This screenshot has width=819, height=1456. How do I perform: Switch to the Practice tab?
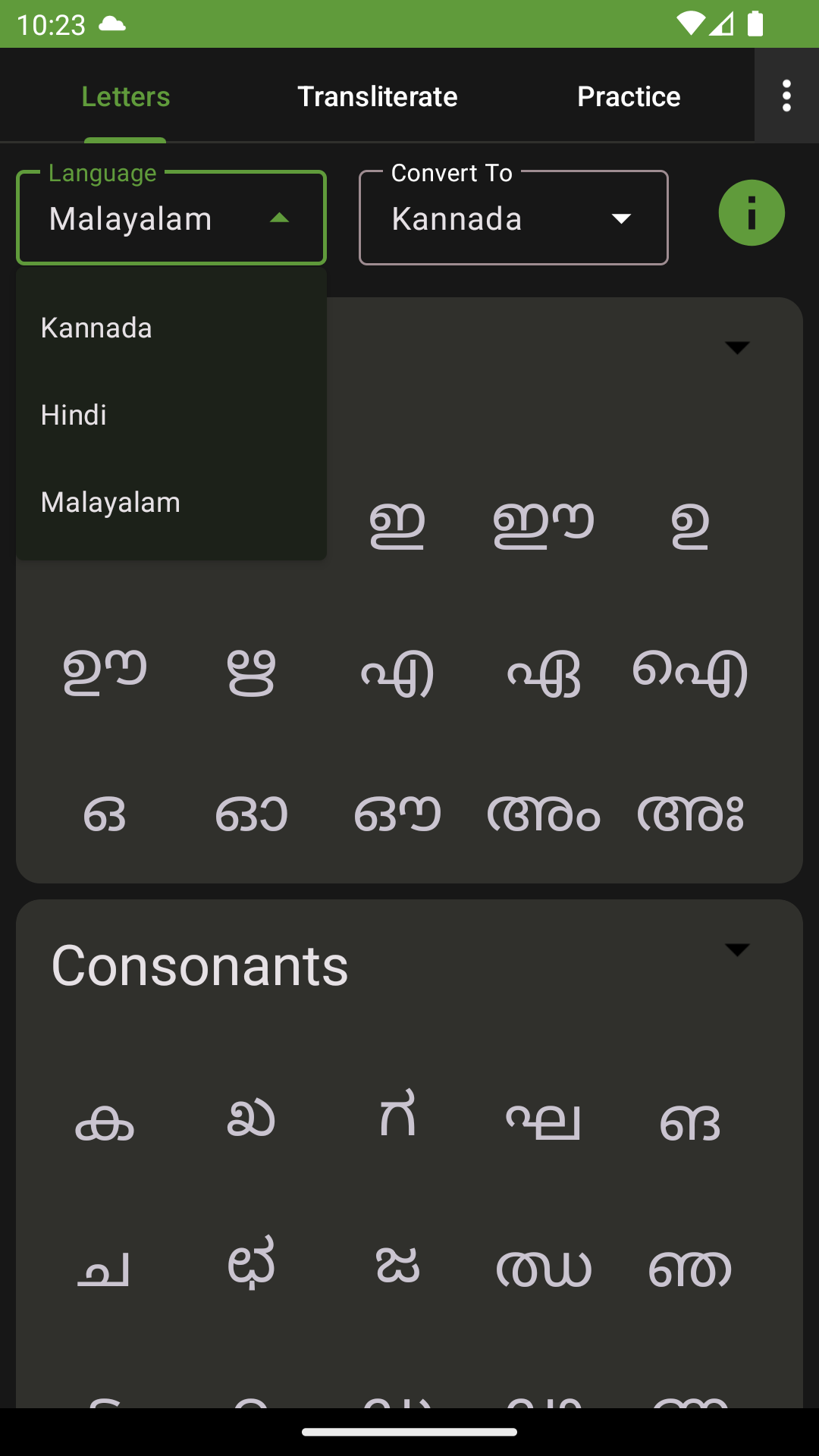click(x=629, y=96)
